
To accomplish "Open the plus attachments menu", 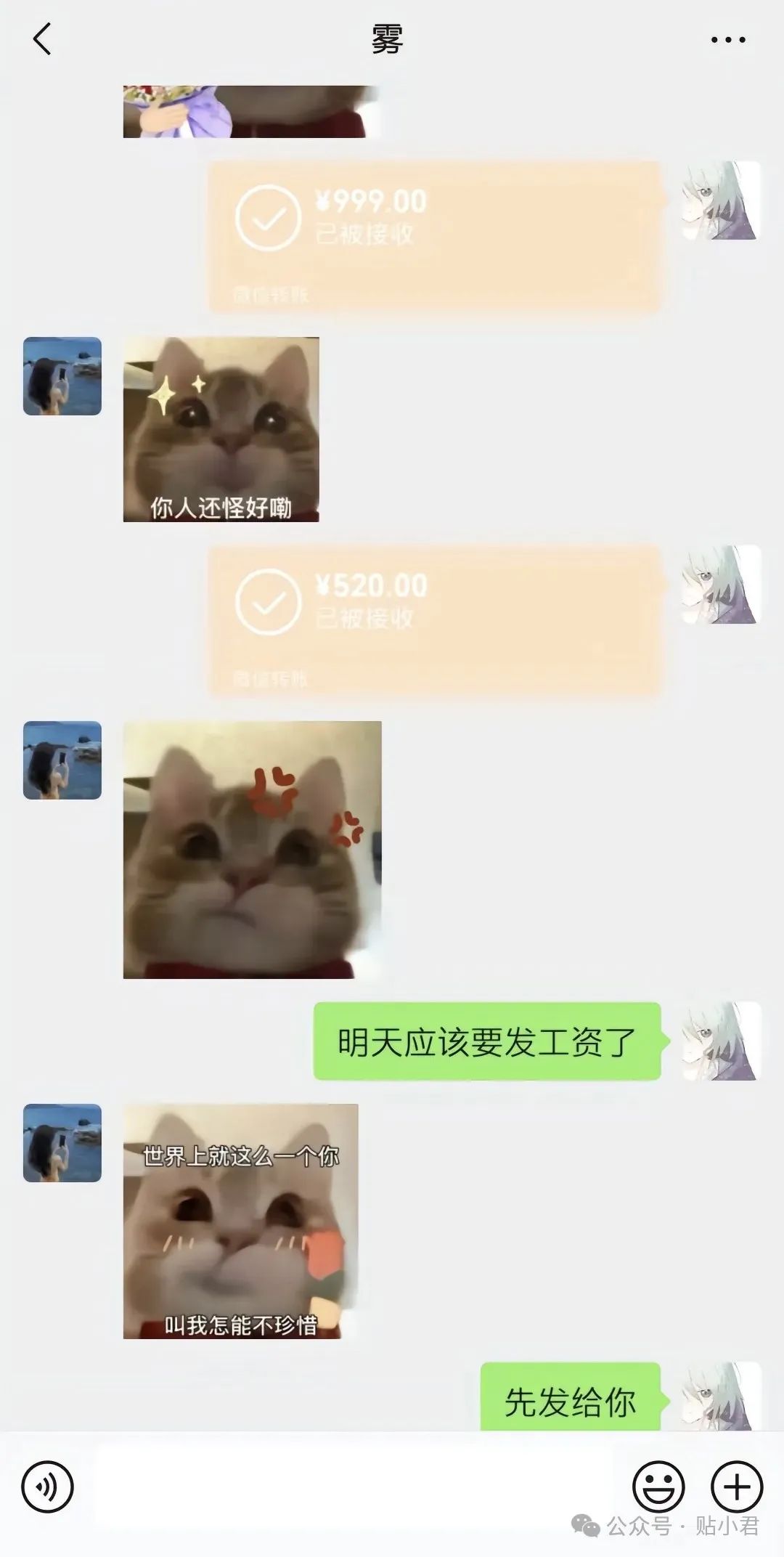I will point(736,1487).
